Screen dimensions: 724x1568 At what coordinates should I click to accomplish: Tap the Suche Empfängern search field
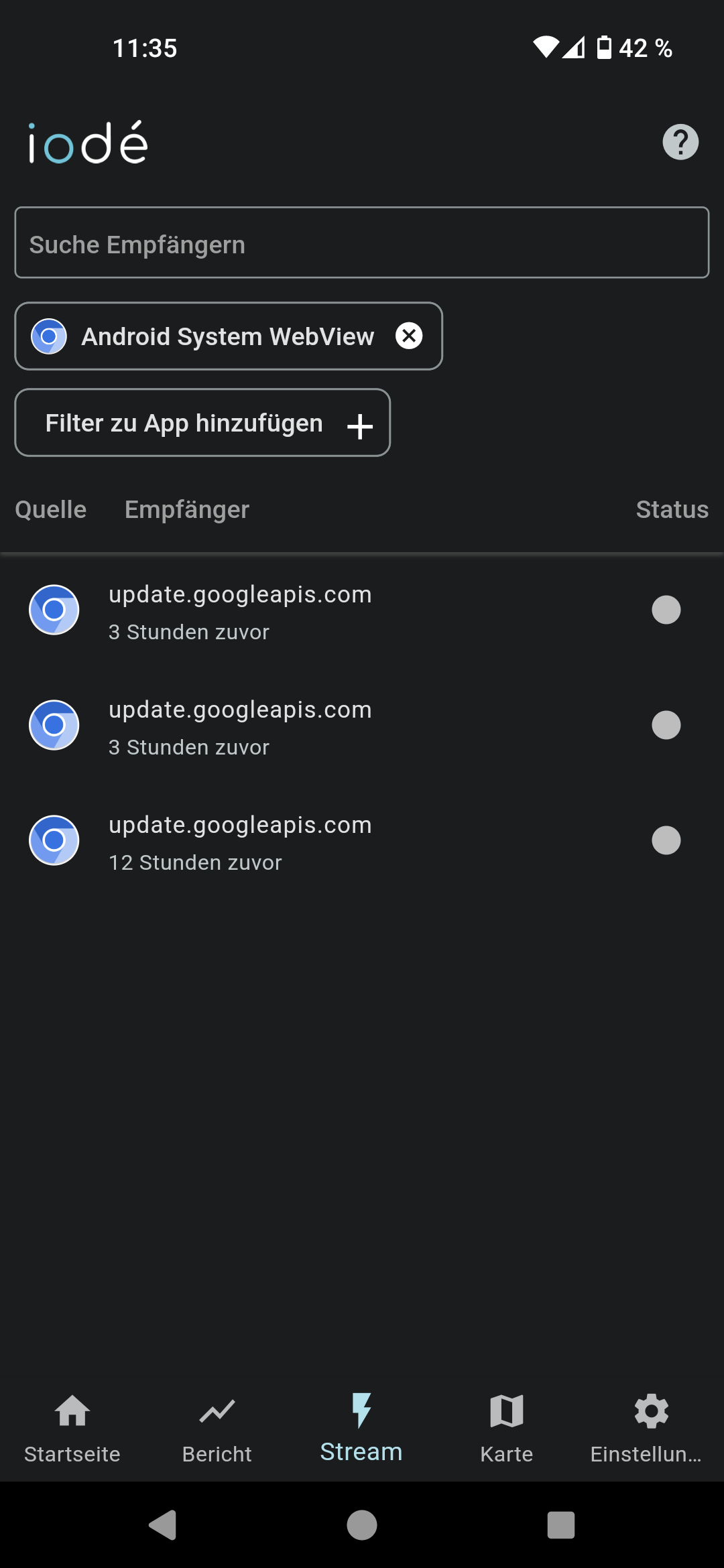362,243
